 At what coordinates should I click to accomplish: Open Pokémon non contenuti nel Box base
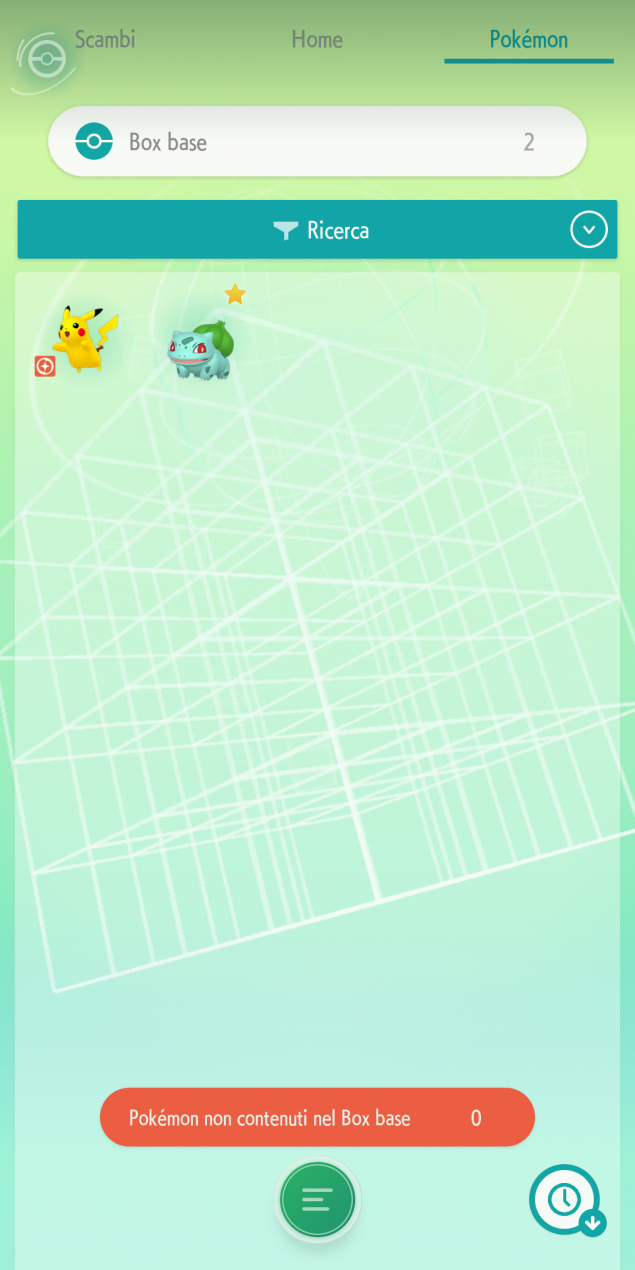pyautogui.click(x=317, y=1117)
